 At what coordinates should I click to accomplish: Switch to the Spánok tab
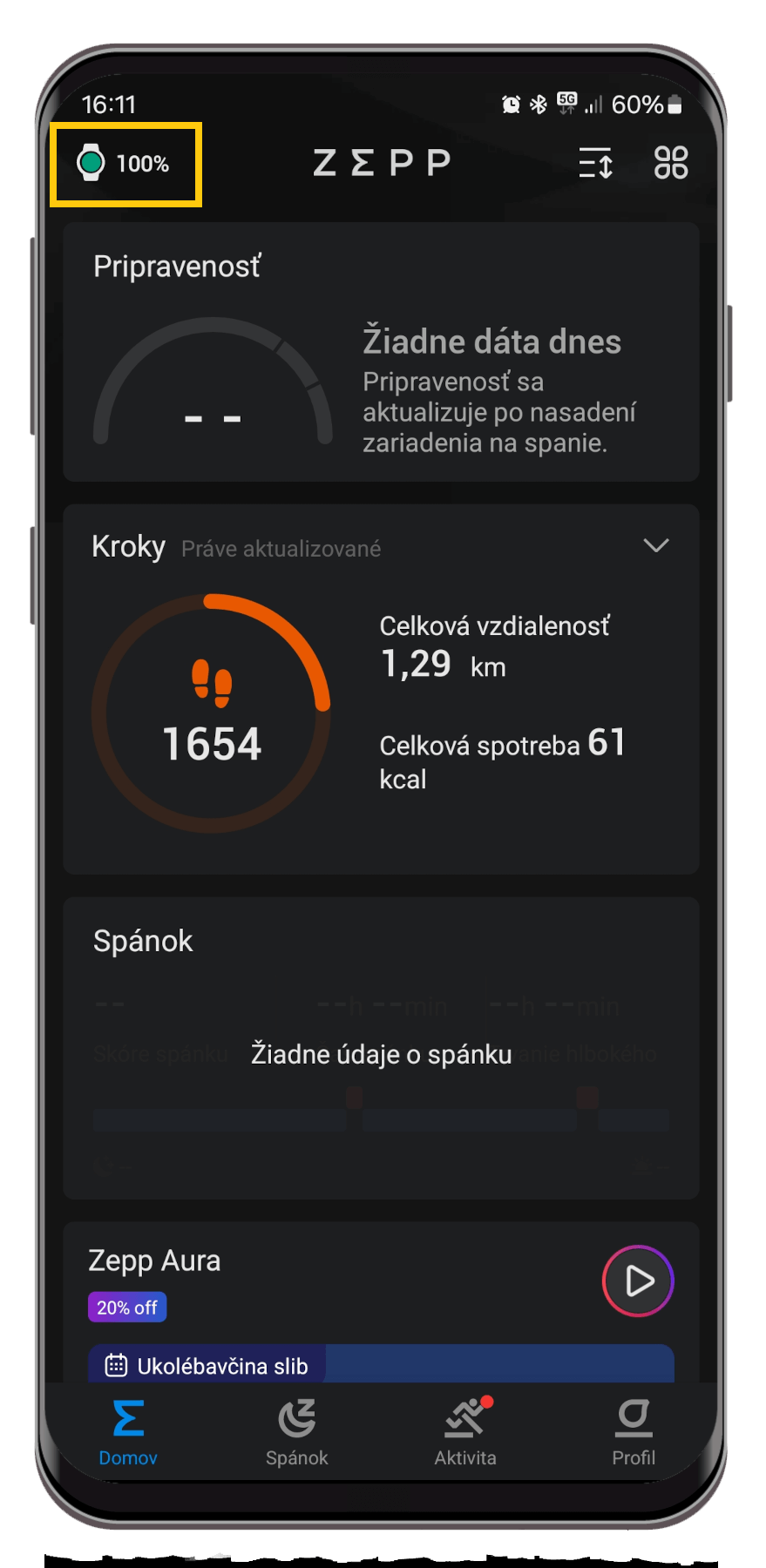point(296,1433)
